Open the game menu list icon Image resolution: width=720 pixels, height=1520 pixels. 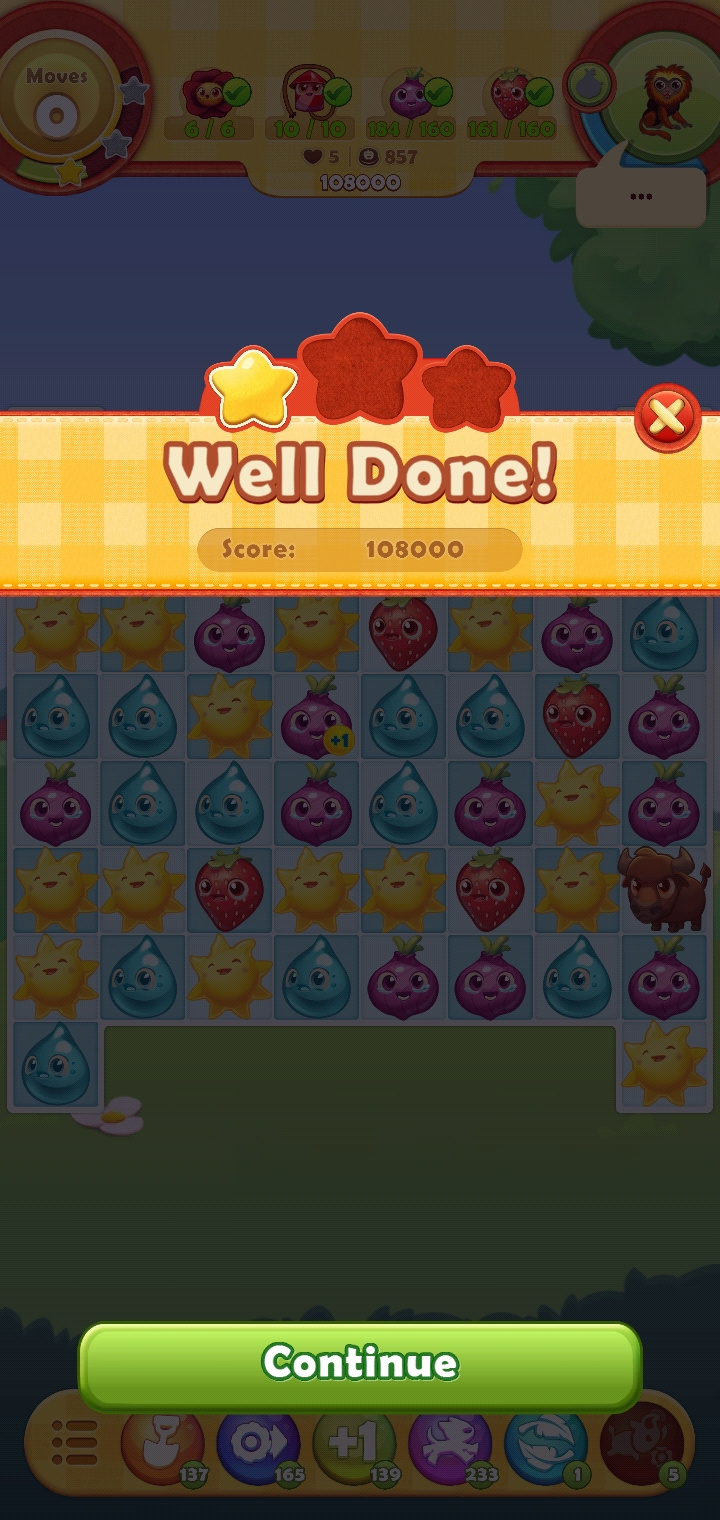[75, 1445]
